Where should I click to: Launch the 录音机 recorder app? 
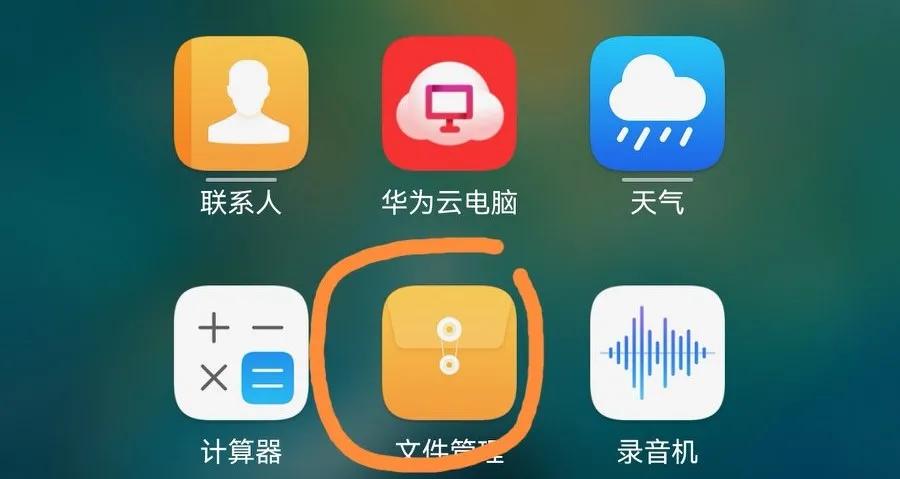pyautogui.click(x=657, y=353)
